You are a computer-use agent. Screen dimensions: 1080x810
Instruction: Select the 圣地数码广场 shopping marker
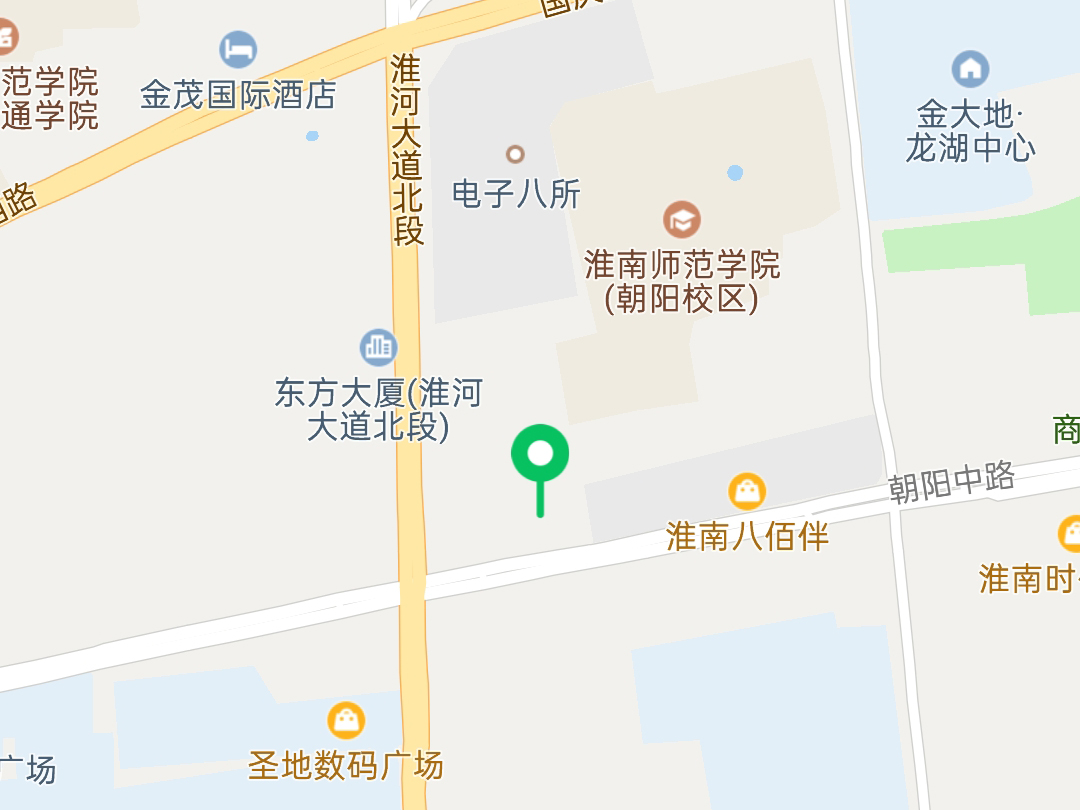click(x=346, y=720)
